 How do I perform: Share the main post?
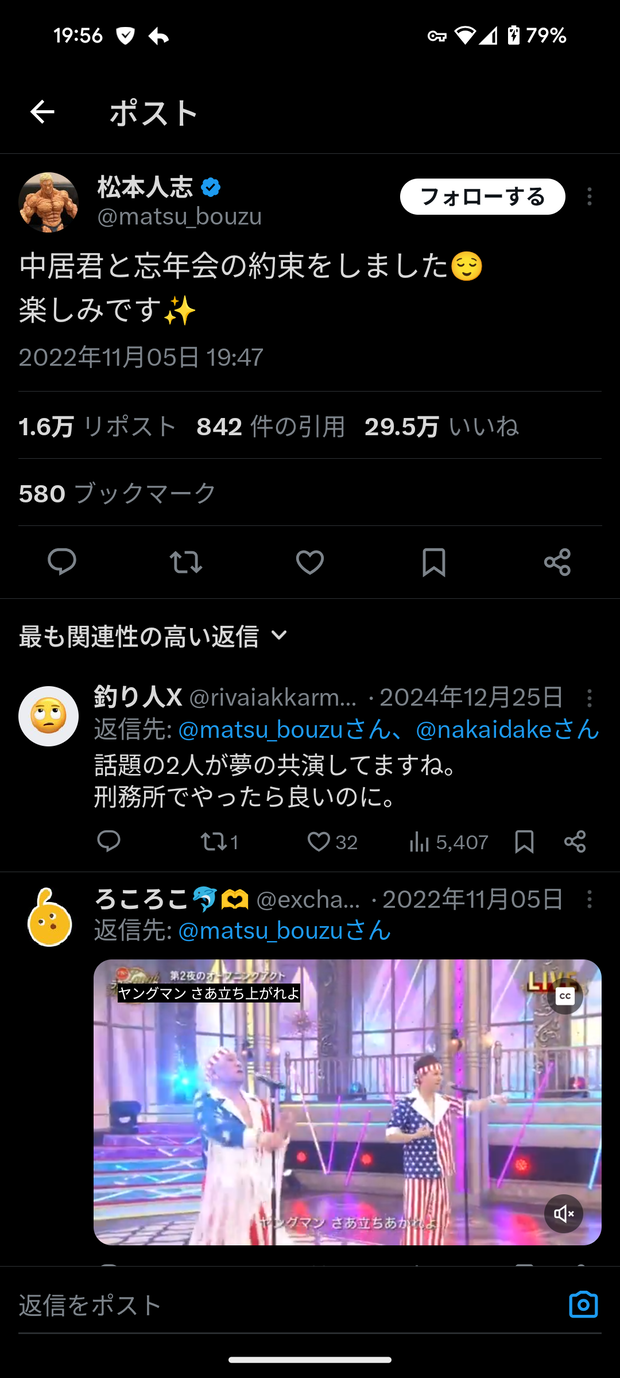557,562
